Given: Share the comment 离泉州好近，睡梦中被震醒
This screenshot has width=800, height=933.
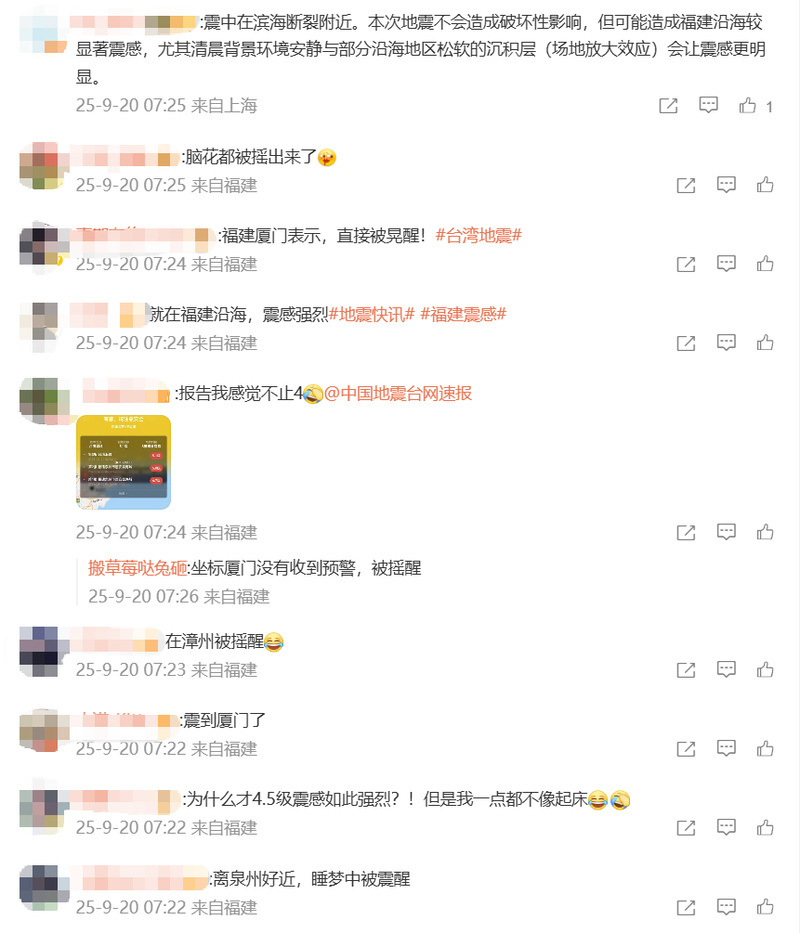Looking at the screenshot, I should coord(686,908).
